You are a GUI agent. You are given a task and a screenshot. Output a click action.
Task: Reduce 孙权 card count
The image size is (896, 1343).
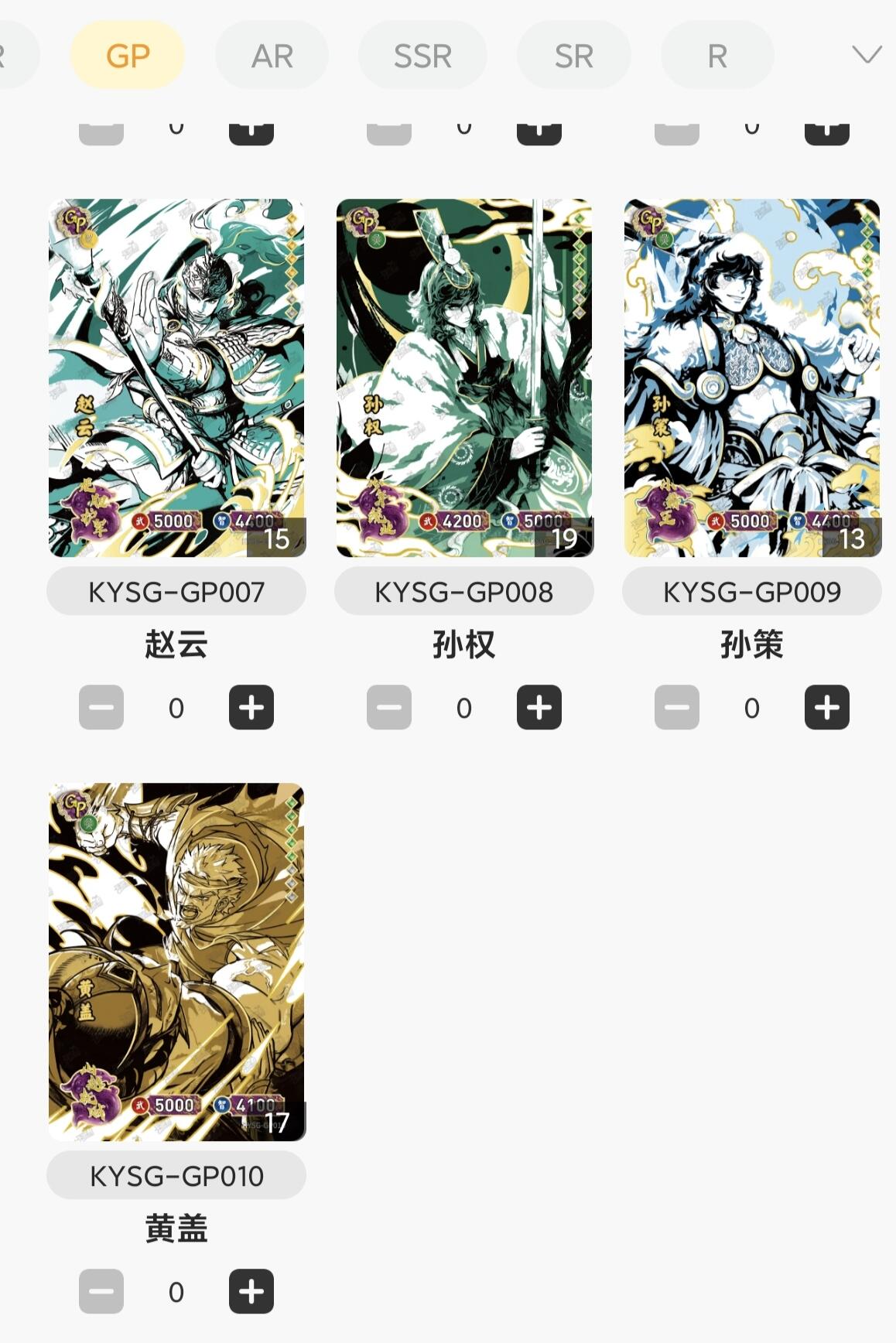point(389,707)
